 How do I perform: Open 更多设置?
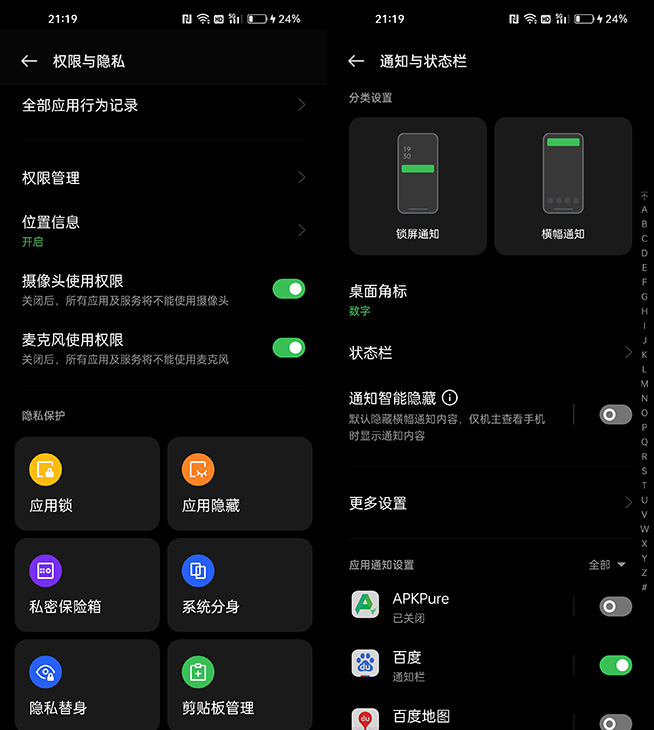(490, 503)
